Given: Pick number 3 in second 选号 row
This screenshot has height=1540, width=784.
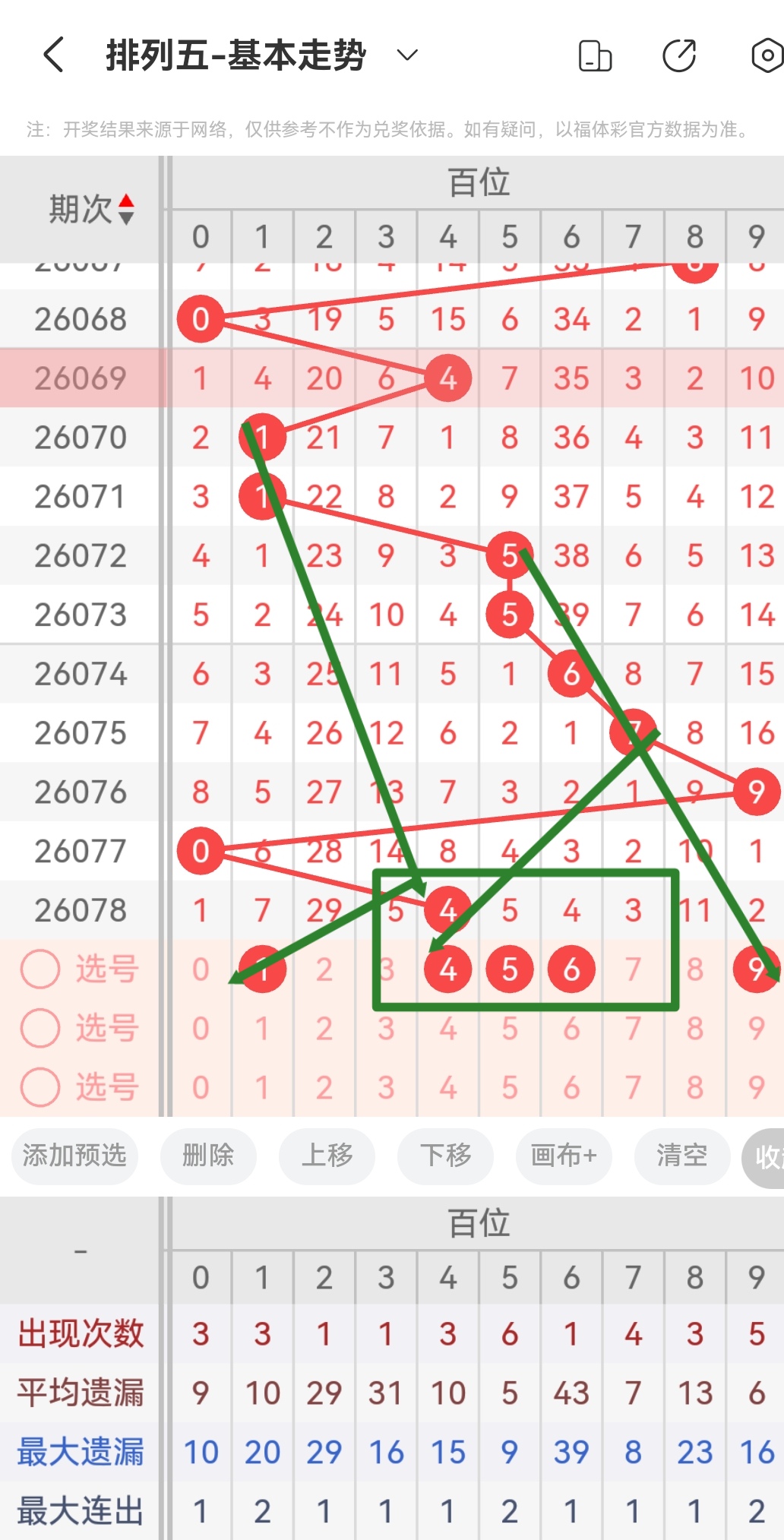Looking at the screenshot, I should point(386,1029).
